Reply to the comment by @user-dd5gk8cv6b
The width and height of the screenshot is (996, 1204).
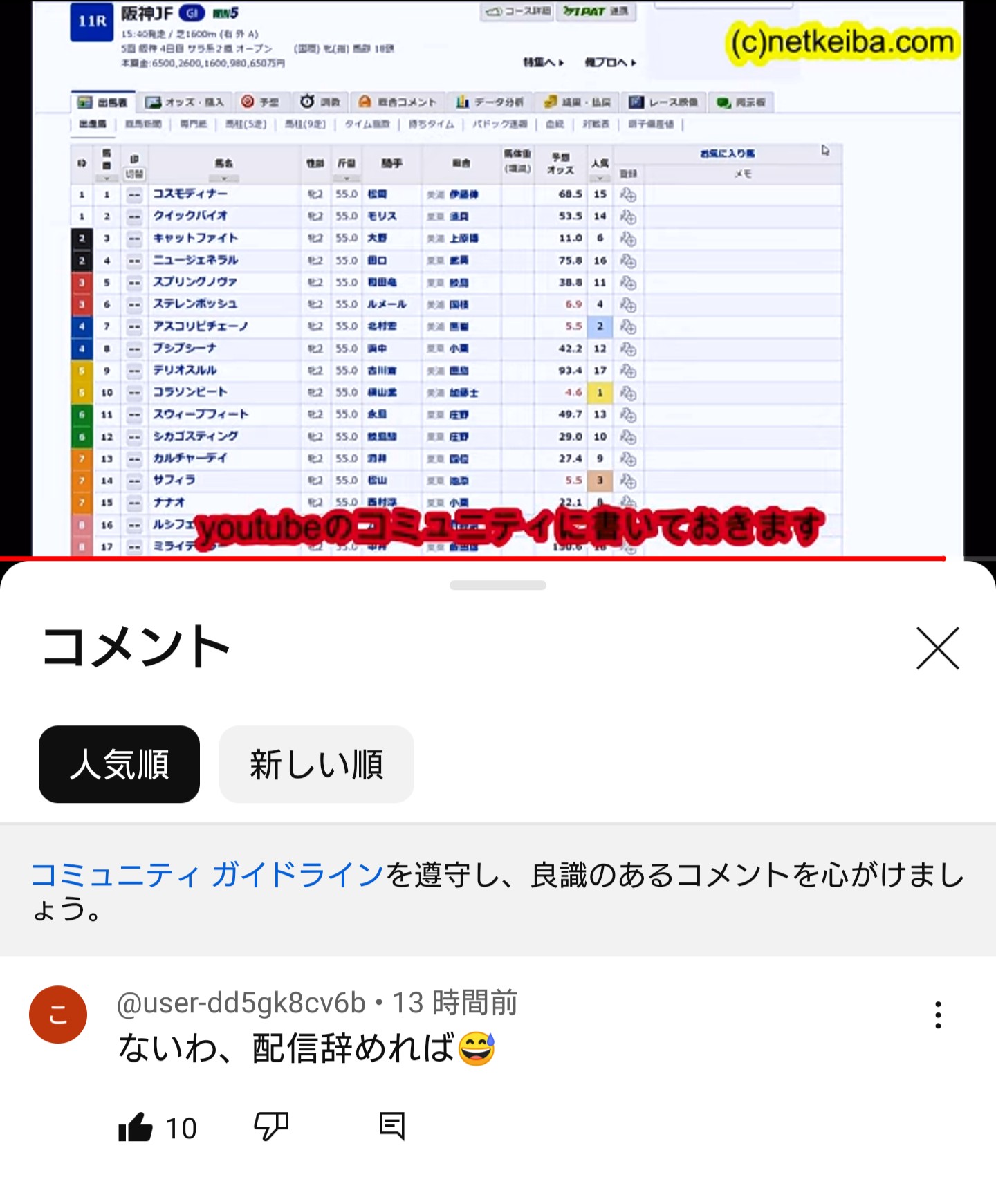(392, 1127)
